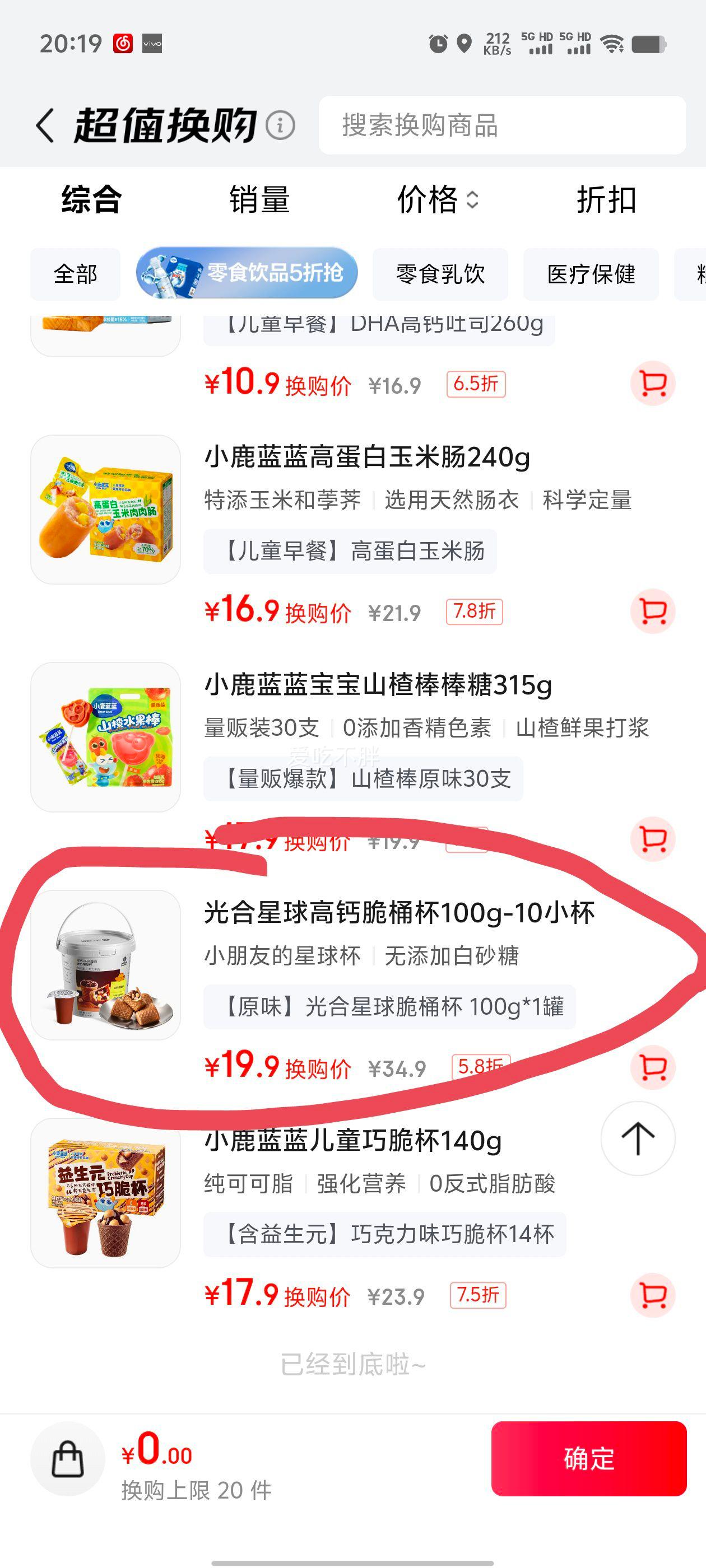The image size is (706, 1568).
Task: Tap the location icon in the status bar
Action: pos(465,43)
